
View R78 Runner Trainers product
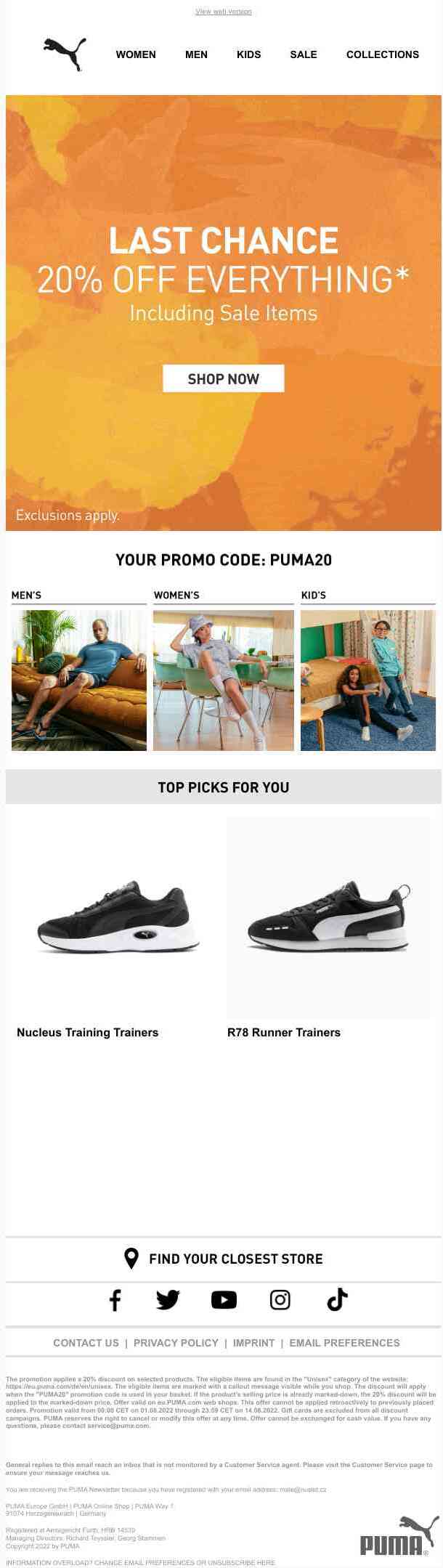tap(328, 917)
